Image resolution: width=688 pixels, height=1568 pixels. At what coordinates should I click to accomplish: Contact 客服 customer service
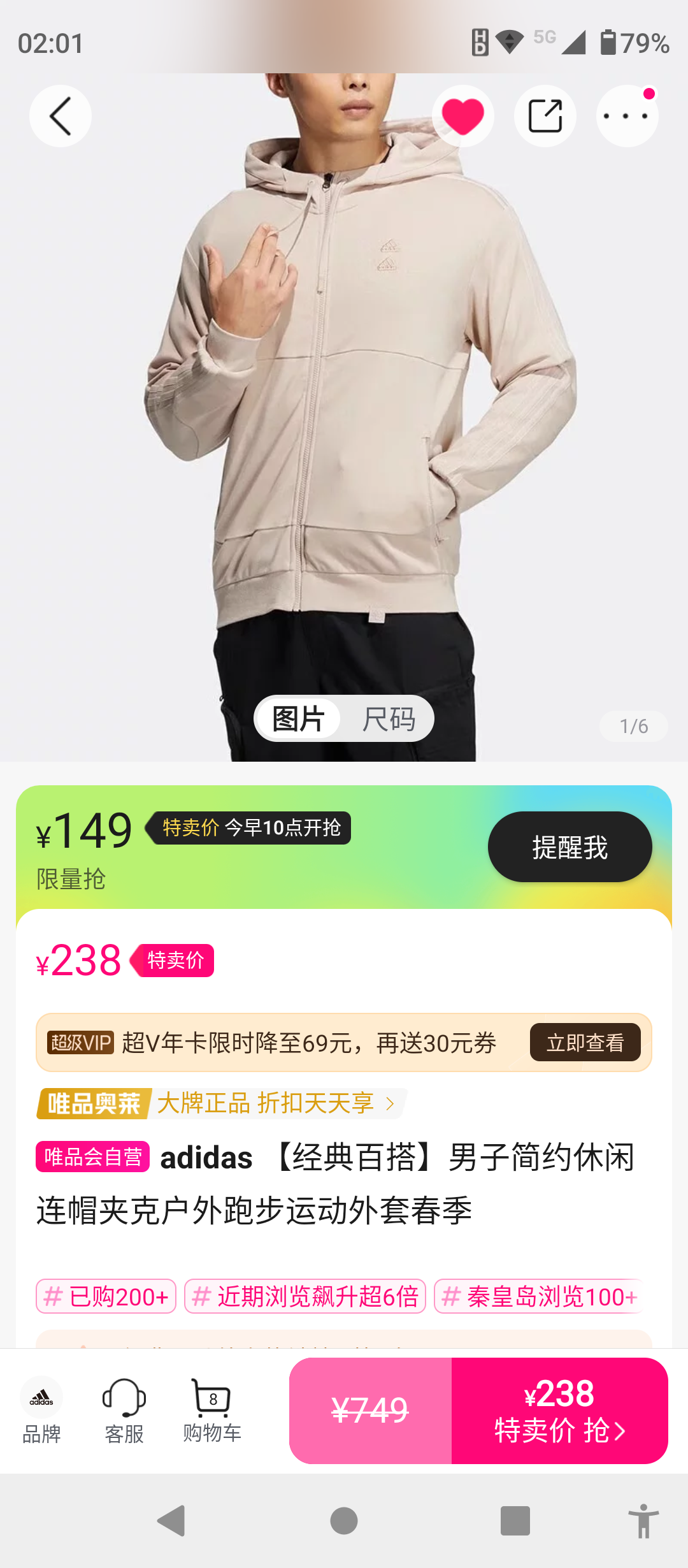pos(124,1410)
